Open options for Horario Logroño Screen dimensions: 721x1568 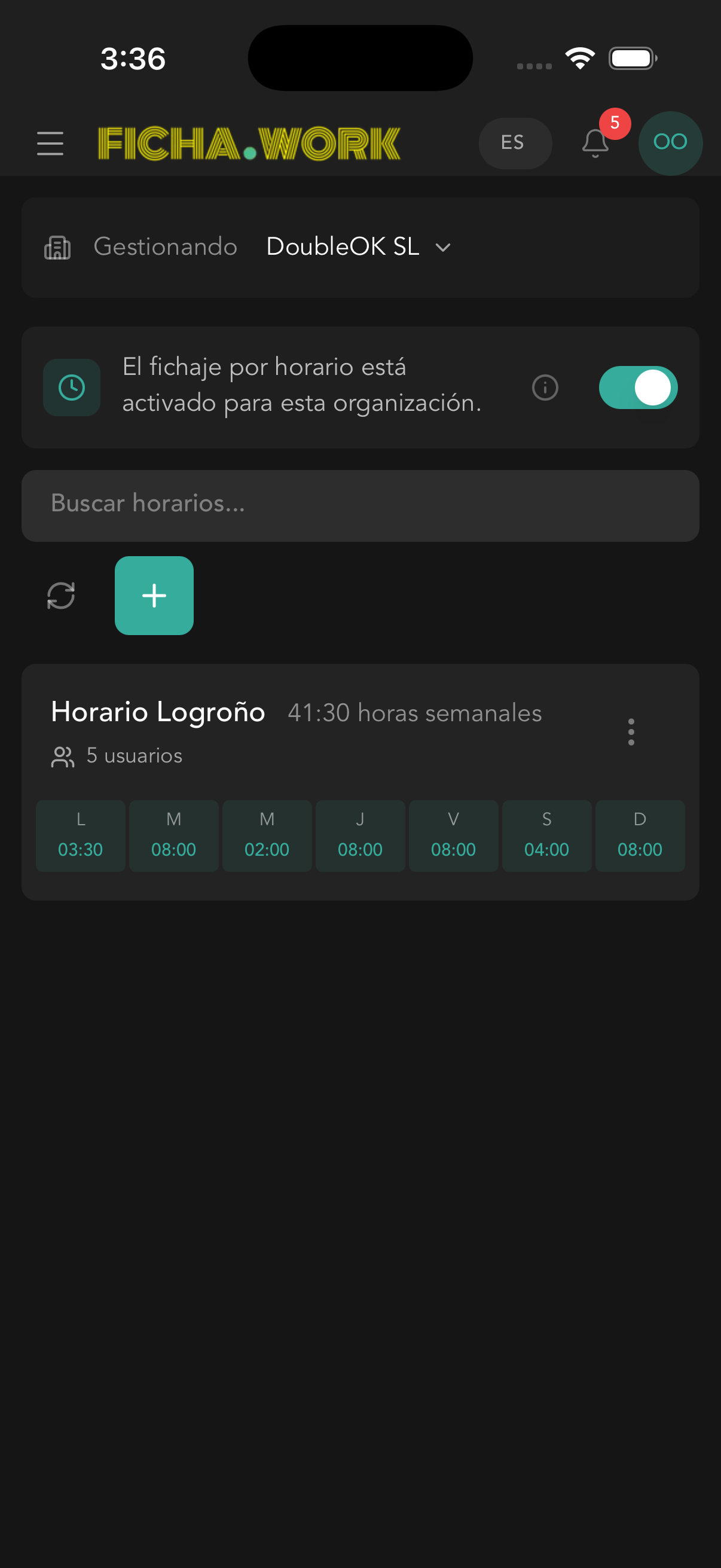631,731
